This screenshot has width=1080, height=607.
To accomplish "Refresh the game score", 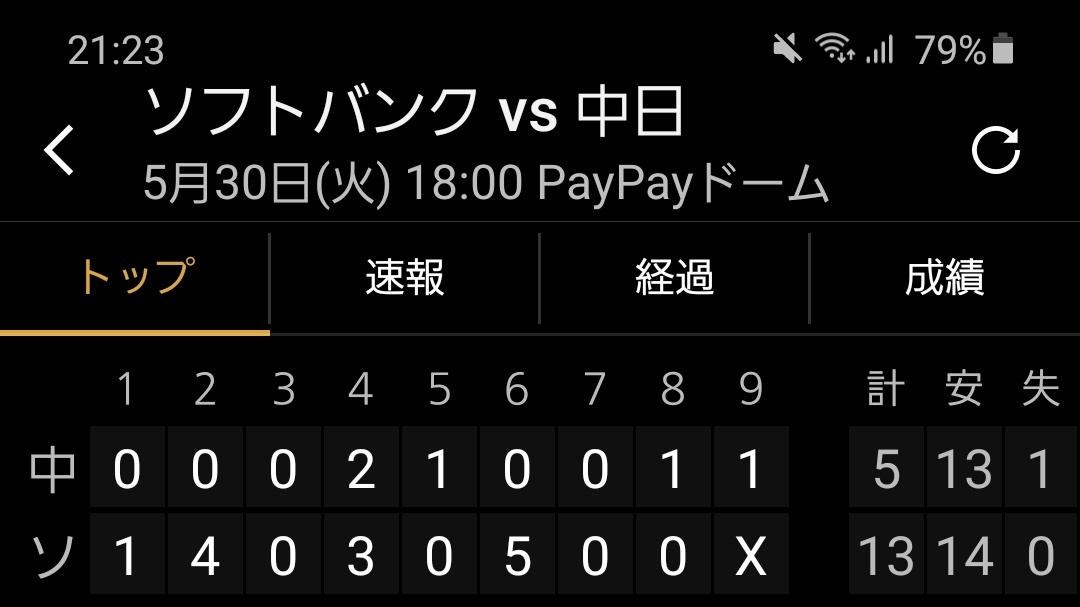I will pyautogui.click(x=996, y=151).
